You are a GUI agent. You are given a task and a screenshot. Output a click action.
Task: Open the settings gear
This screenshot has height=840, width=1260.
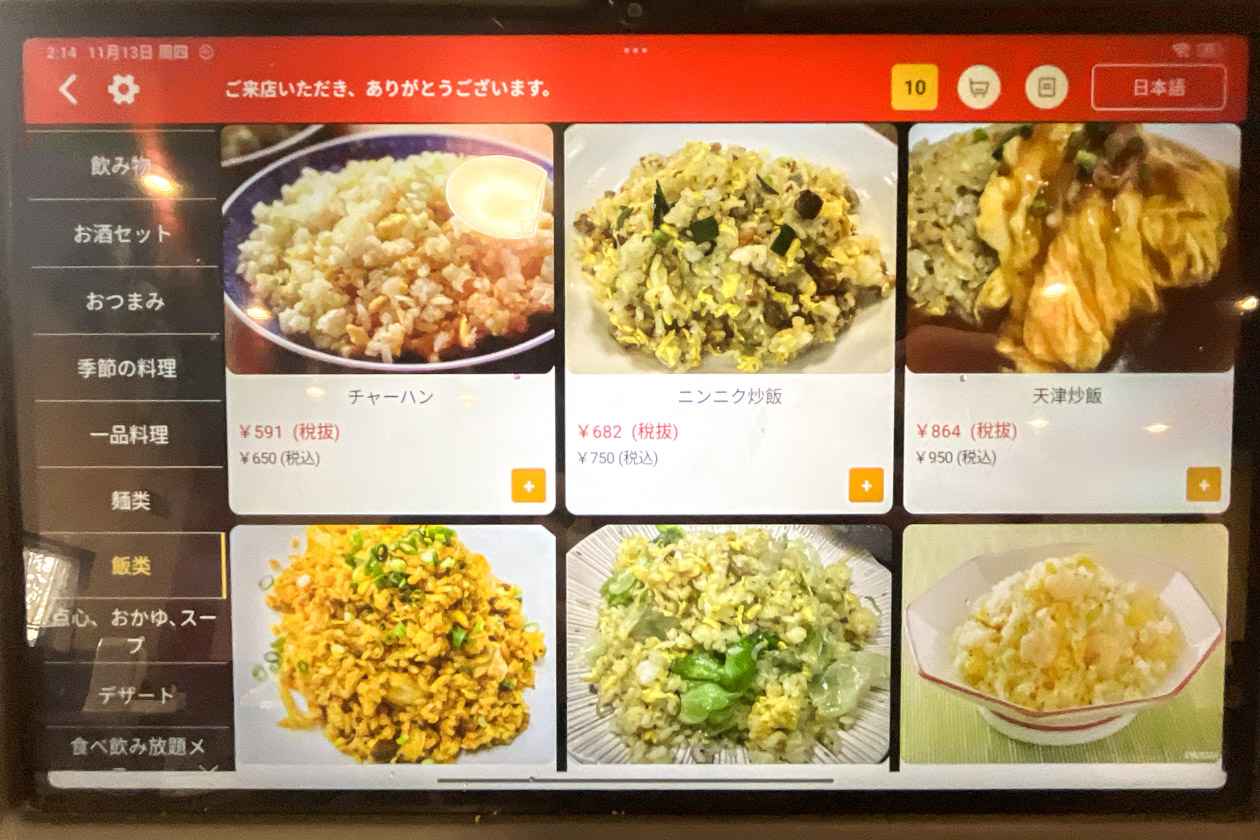123,89
